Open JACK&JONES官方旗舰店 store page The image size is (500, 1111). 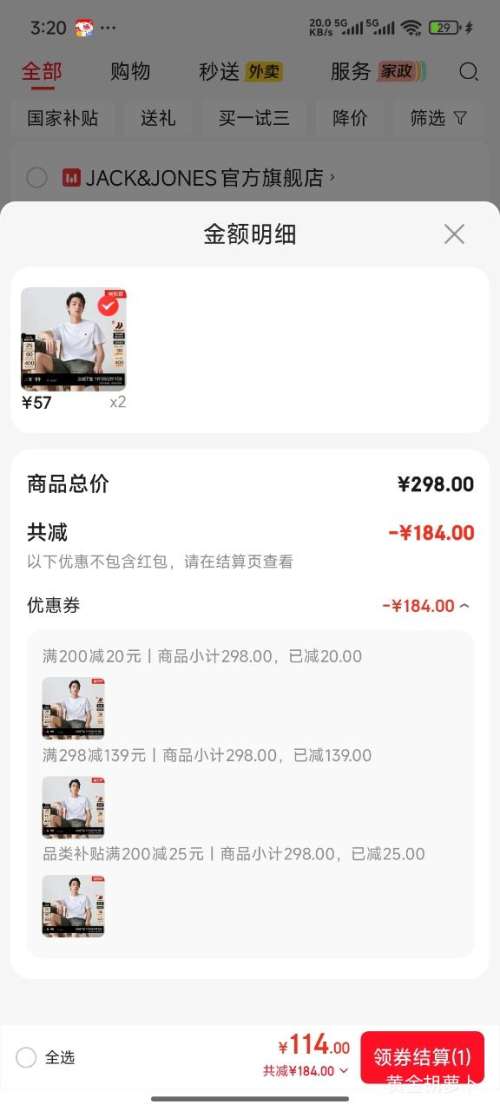point(199,178)
